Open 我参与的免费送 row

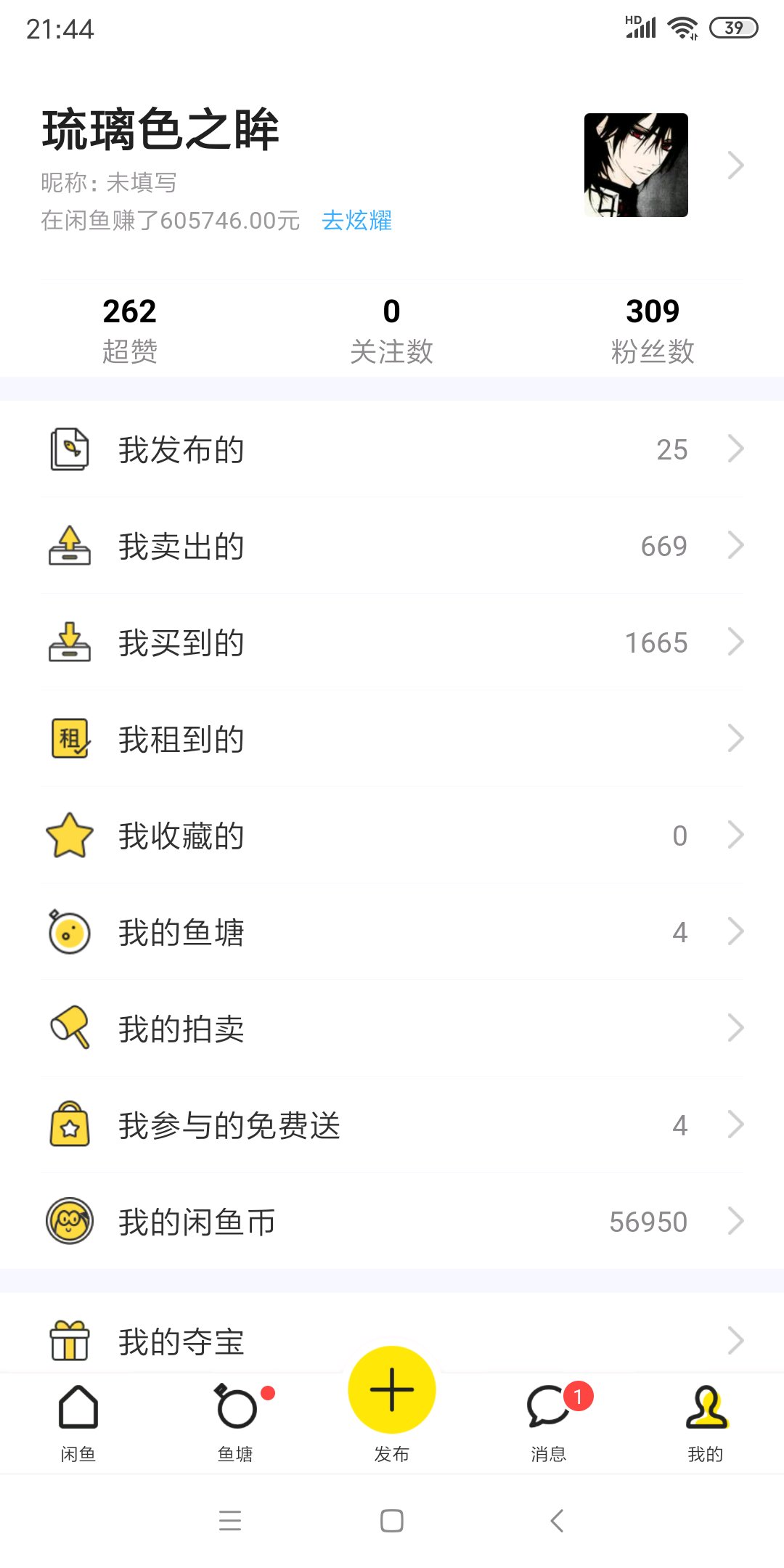click(x=392, y=1125)
